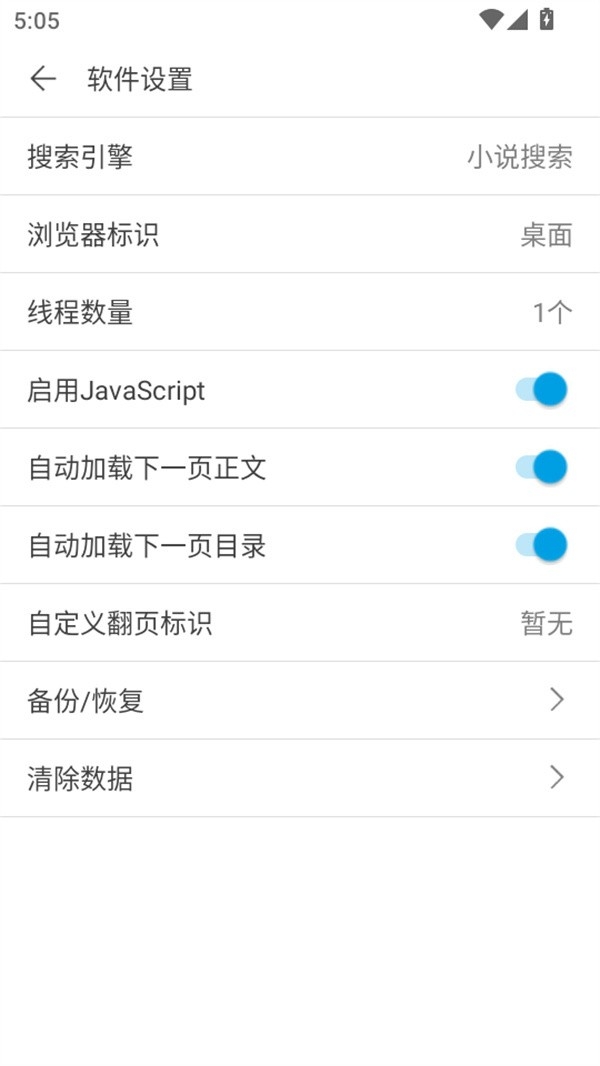Open the 线程数量 setting
600x1066 pixels.
300,313
